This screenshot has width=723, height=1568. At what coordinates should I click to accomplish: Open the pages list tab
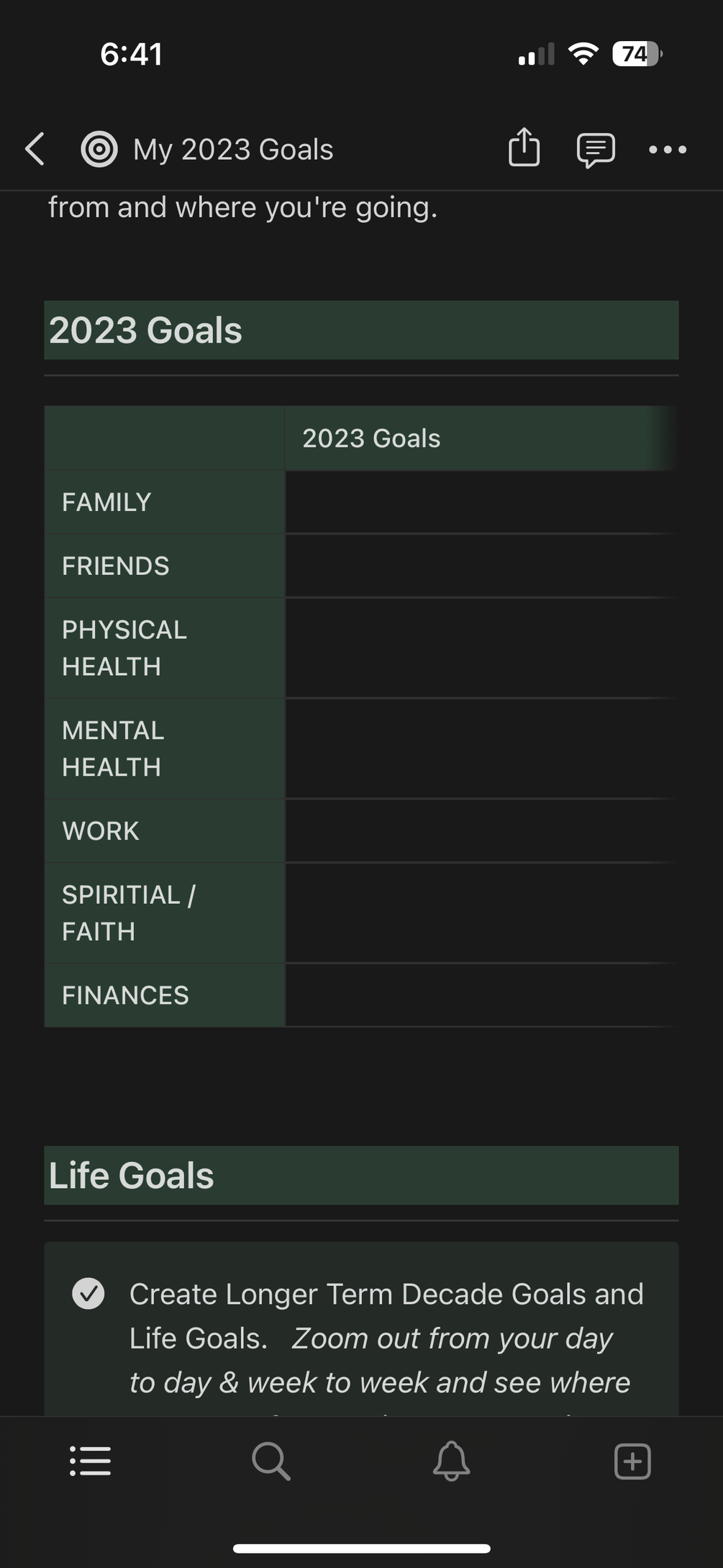click(91, 1461)
